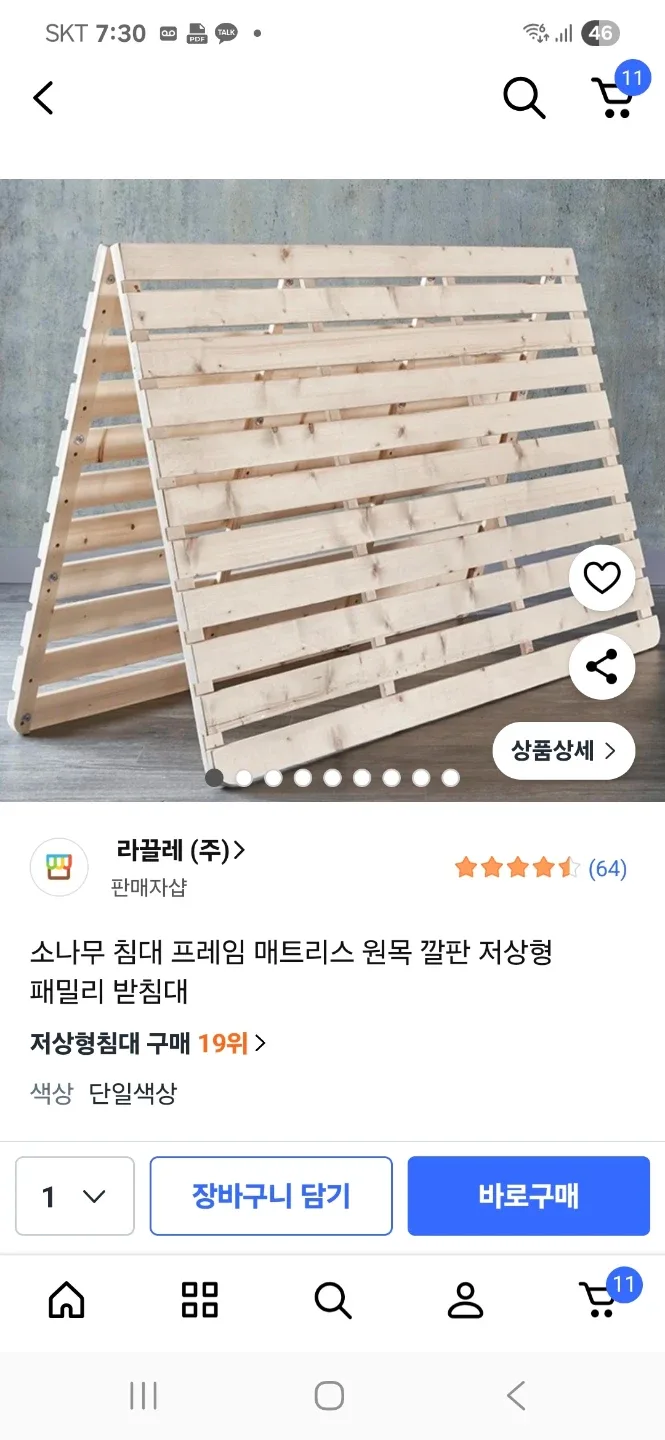View the 저상형침대 구매 19위 ranking
665x1440 pixels.
(148, 1043)
